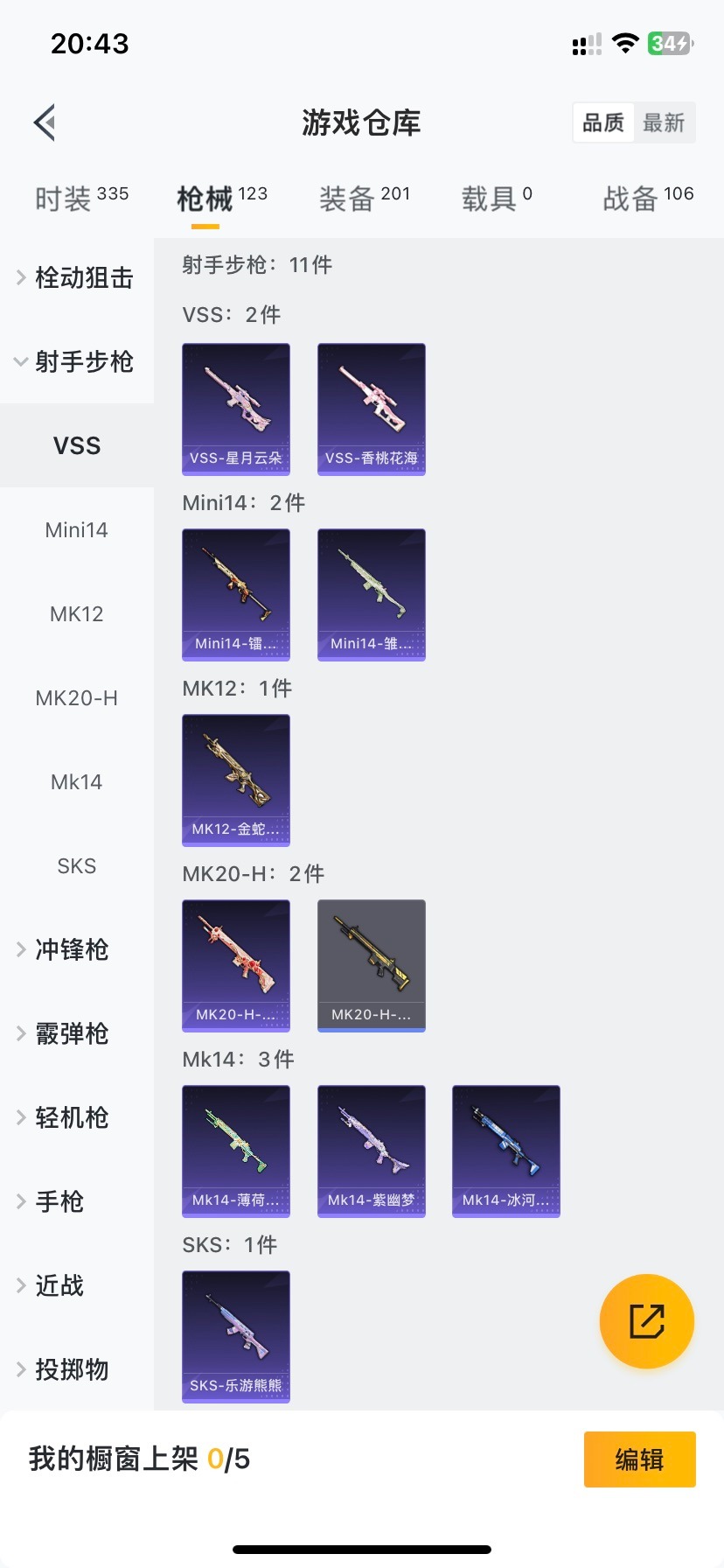Tap the orange share floating button
Viewport: 724px width, 1568px height.
click(x=647, y=1321)
